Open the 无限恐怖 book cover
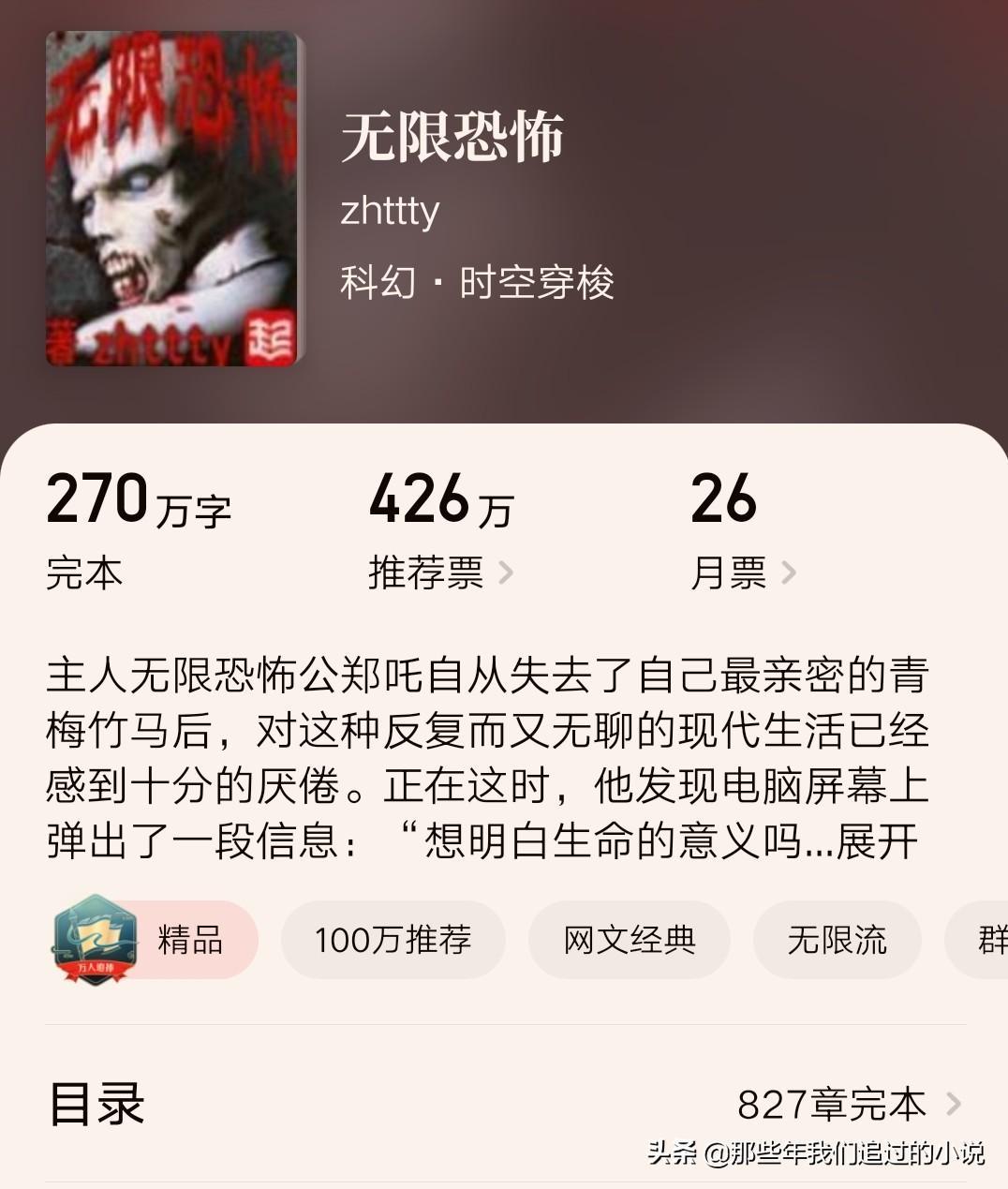This screenshot has height=1189, width=1008. pyautogui.click(x=172, y=199)
